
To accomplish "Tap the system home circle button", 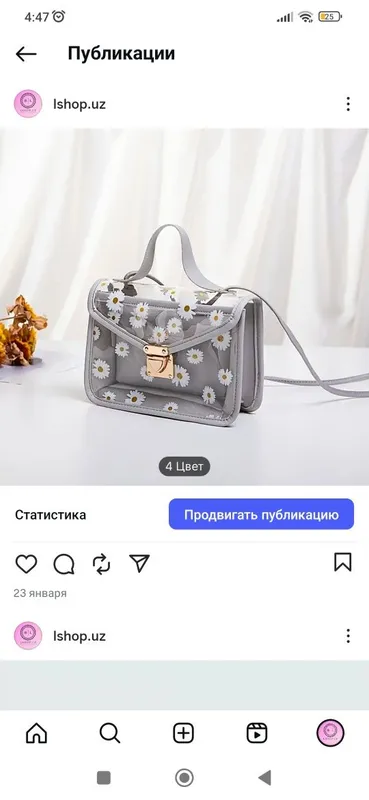I will pos(184,778).
